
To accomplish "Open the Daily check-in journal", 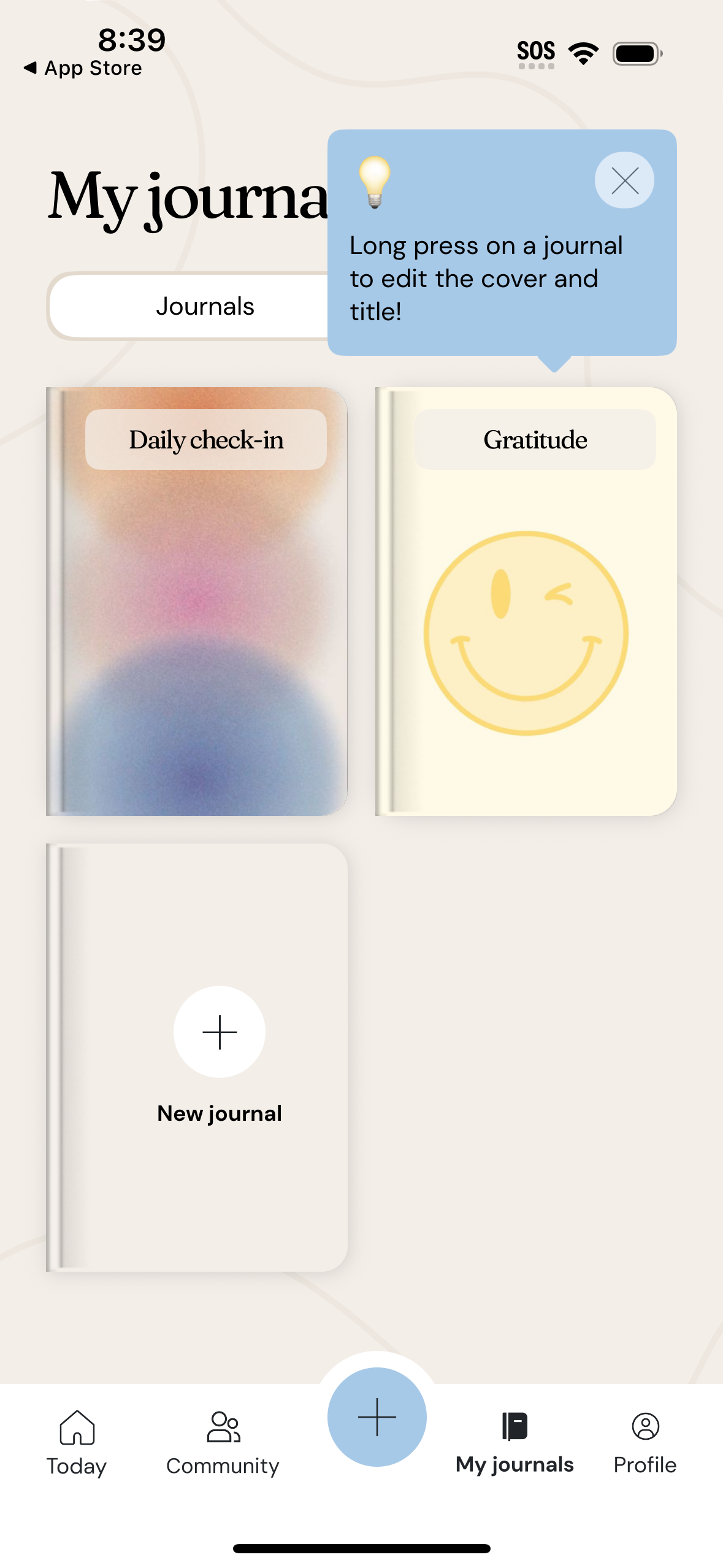I will [x=197, y=601].
